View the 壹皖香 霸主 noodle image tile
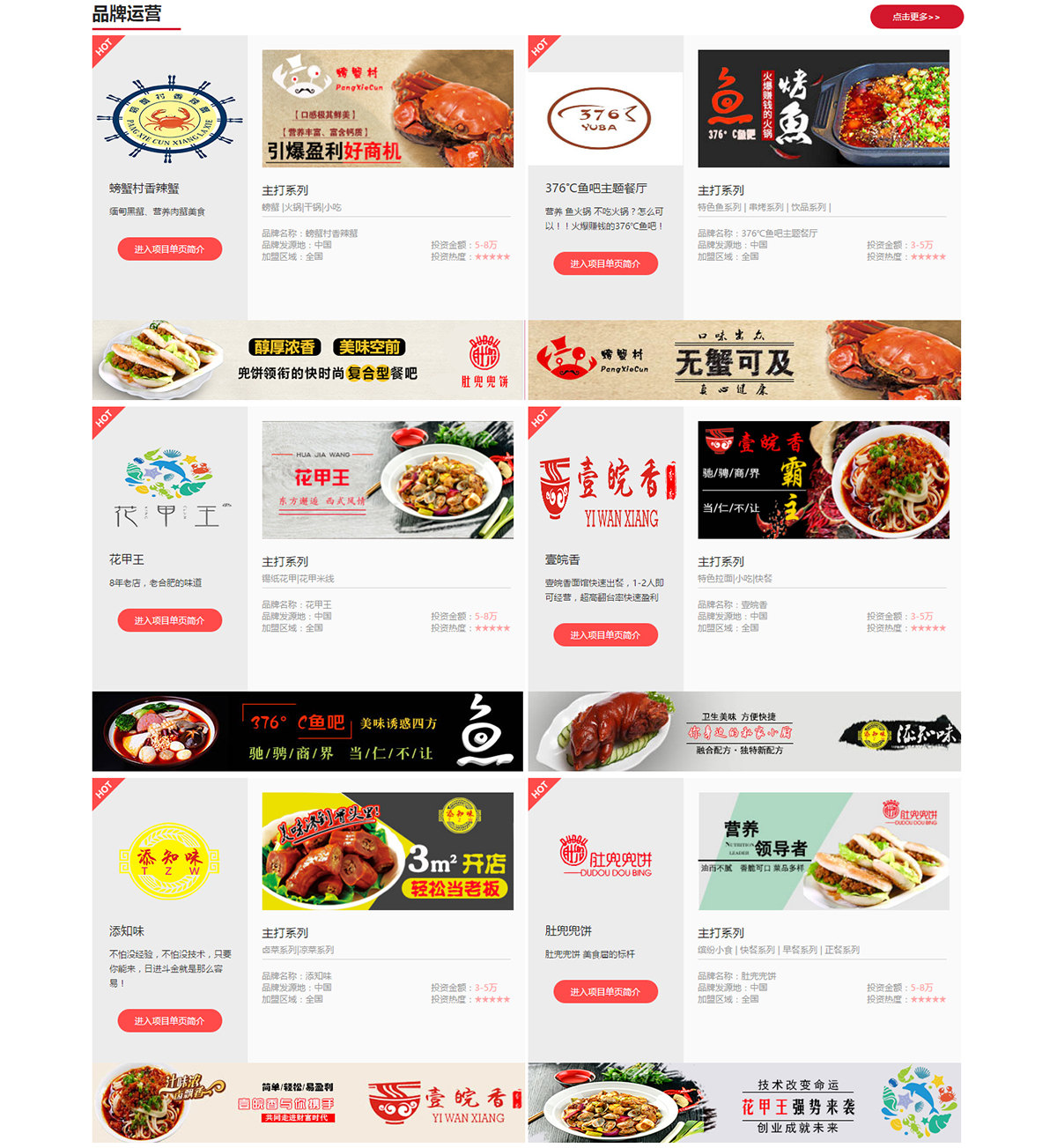The width and height of the screenshot is (1057, 1148). pyautogui.click(x=823, y=479)
